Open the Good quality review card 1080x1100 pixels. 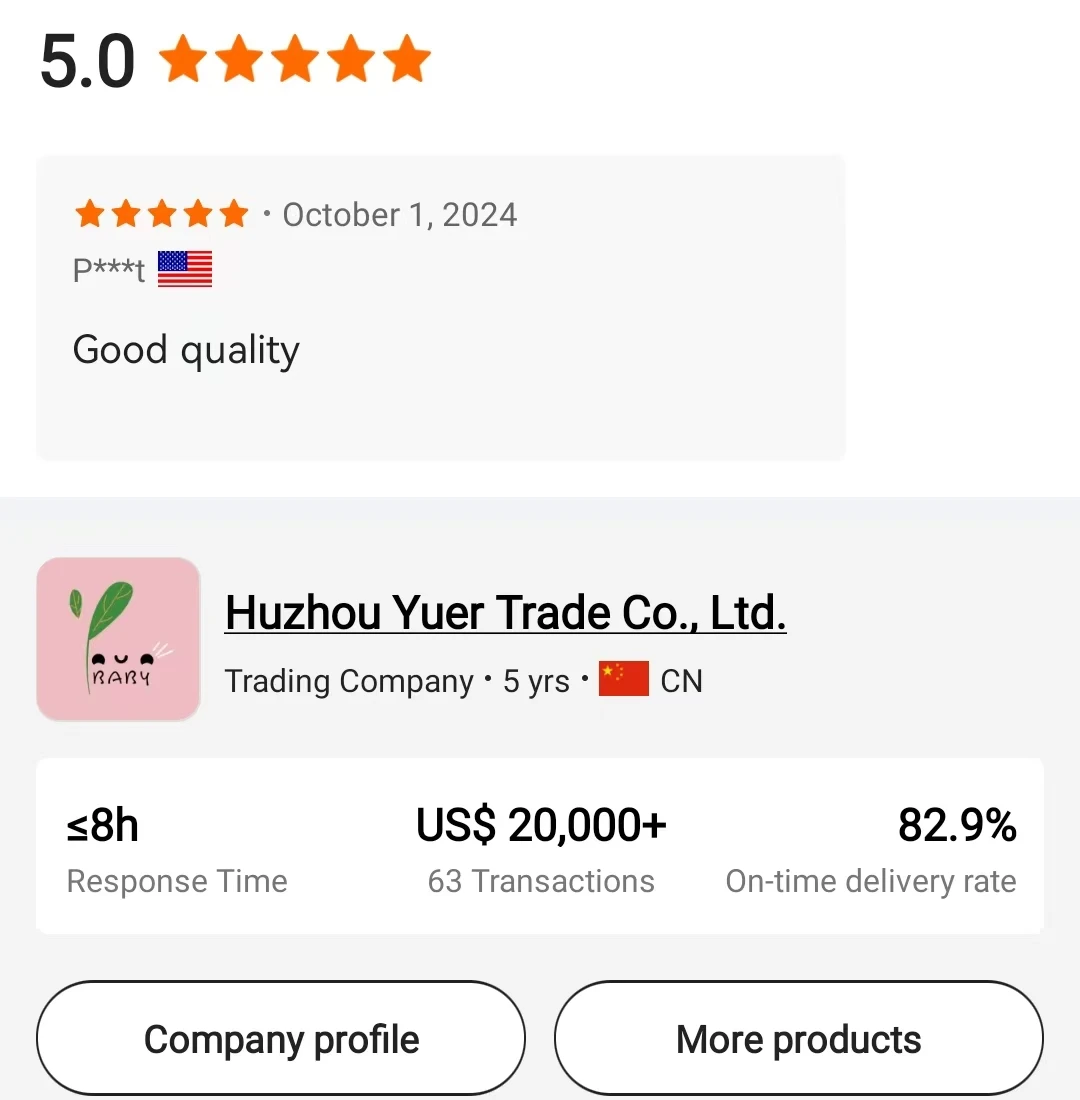click(441, 307)
